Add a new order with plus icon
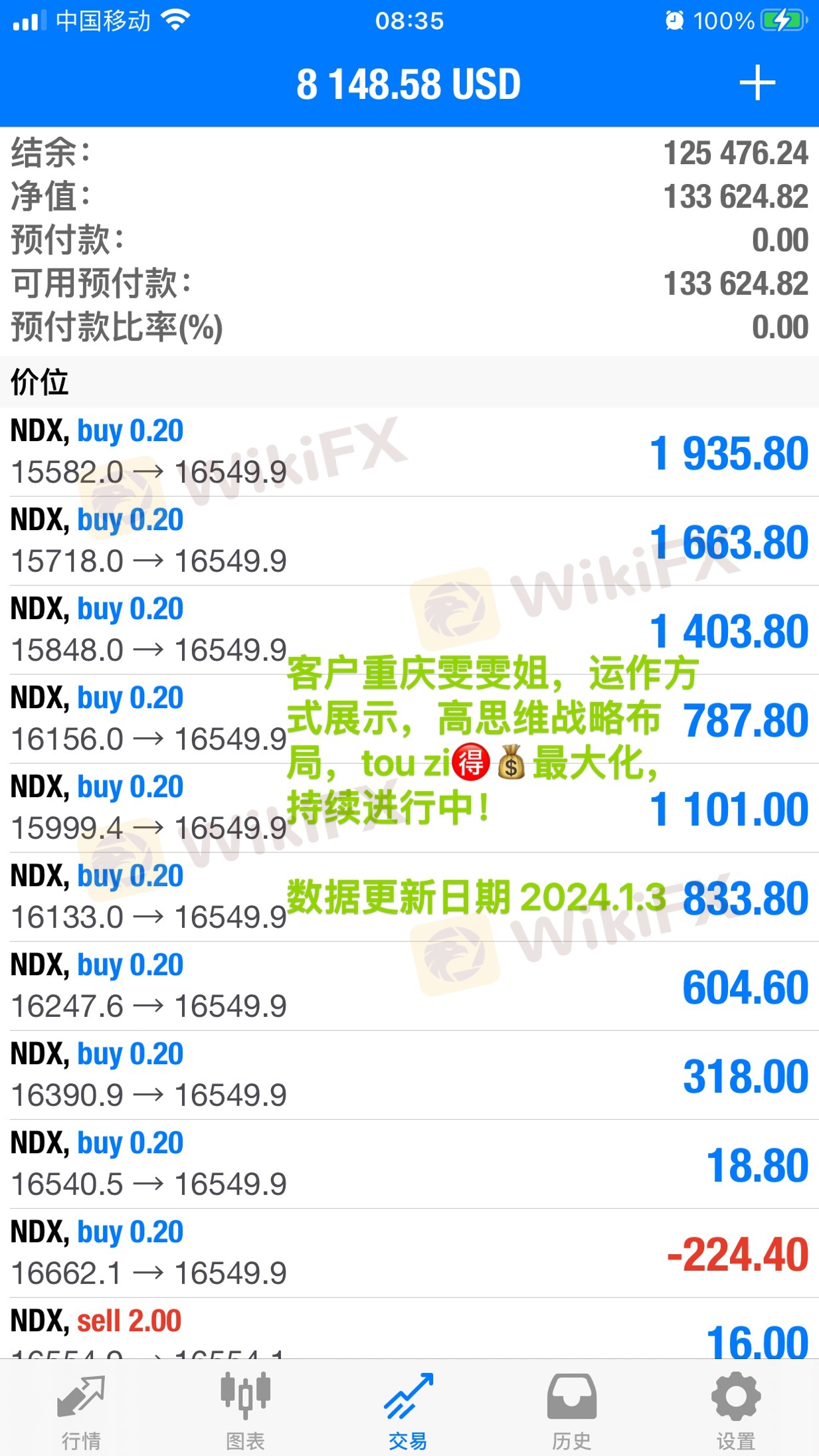 (x=757, y=84)
